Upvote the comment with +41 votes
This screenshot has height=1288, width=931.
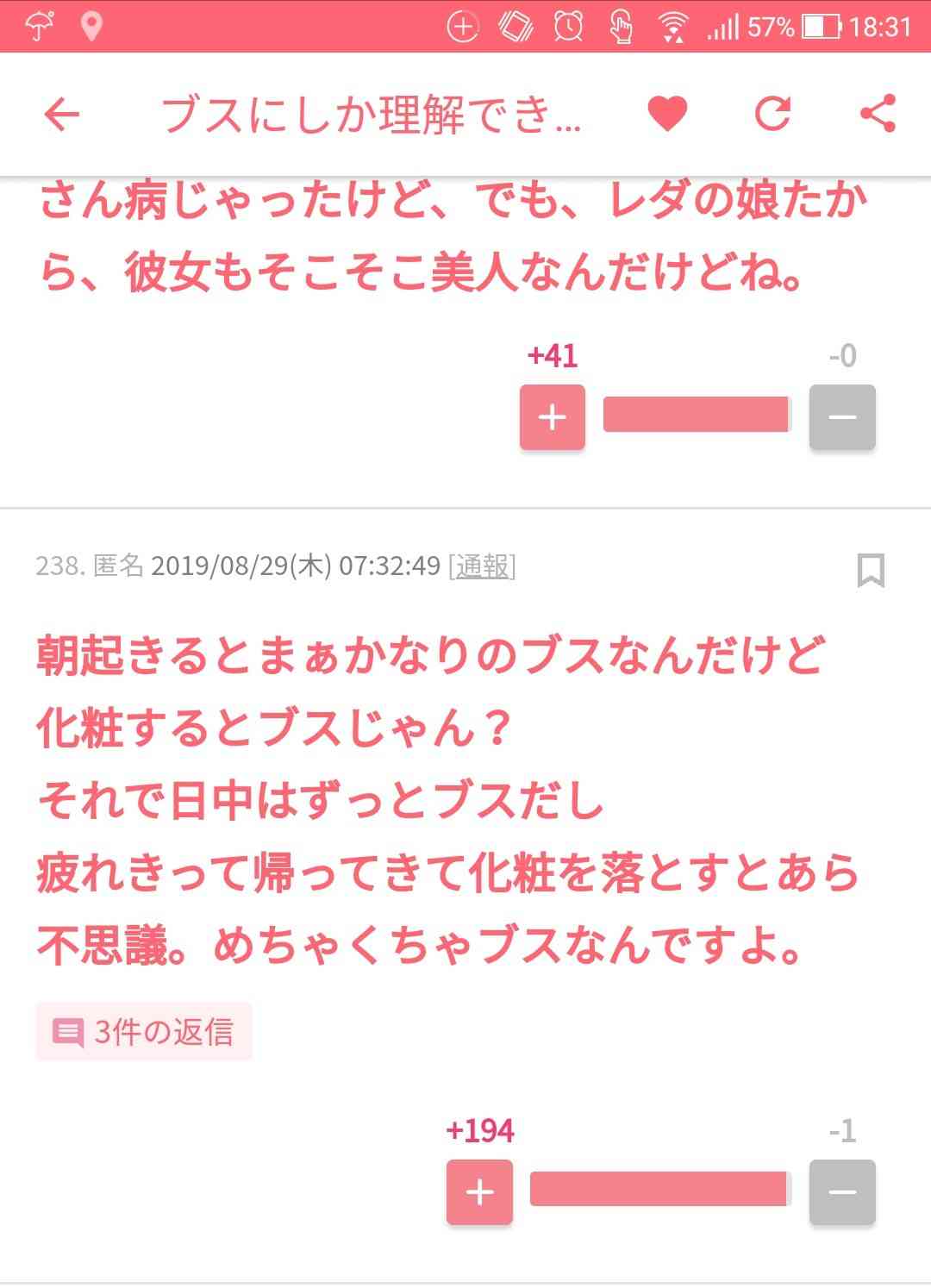(552, 417)
